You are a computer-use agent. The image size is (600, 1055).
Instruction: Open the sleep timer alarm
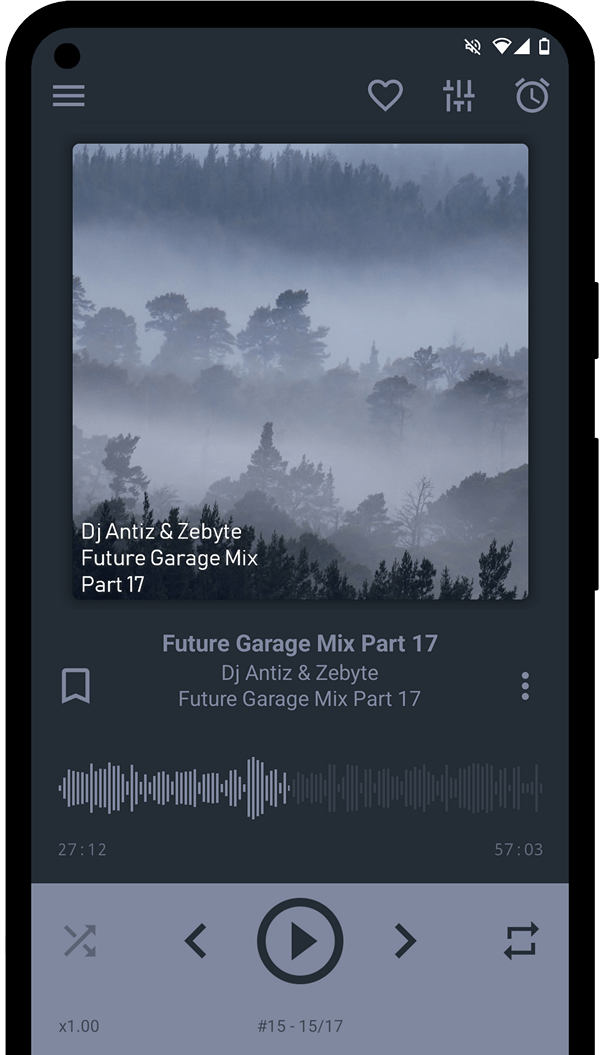(x=532, y=96)
